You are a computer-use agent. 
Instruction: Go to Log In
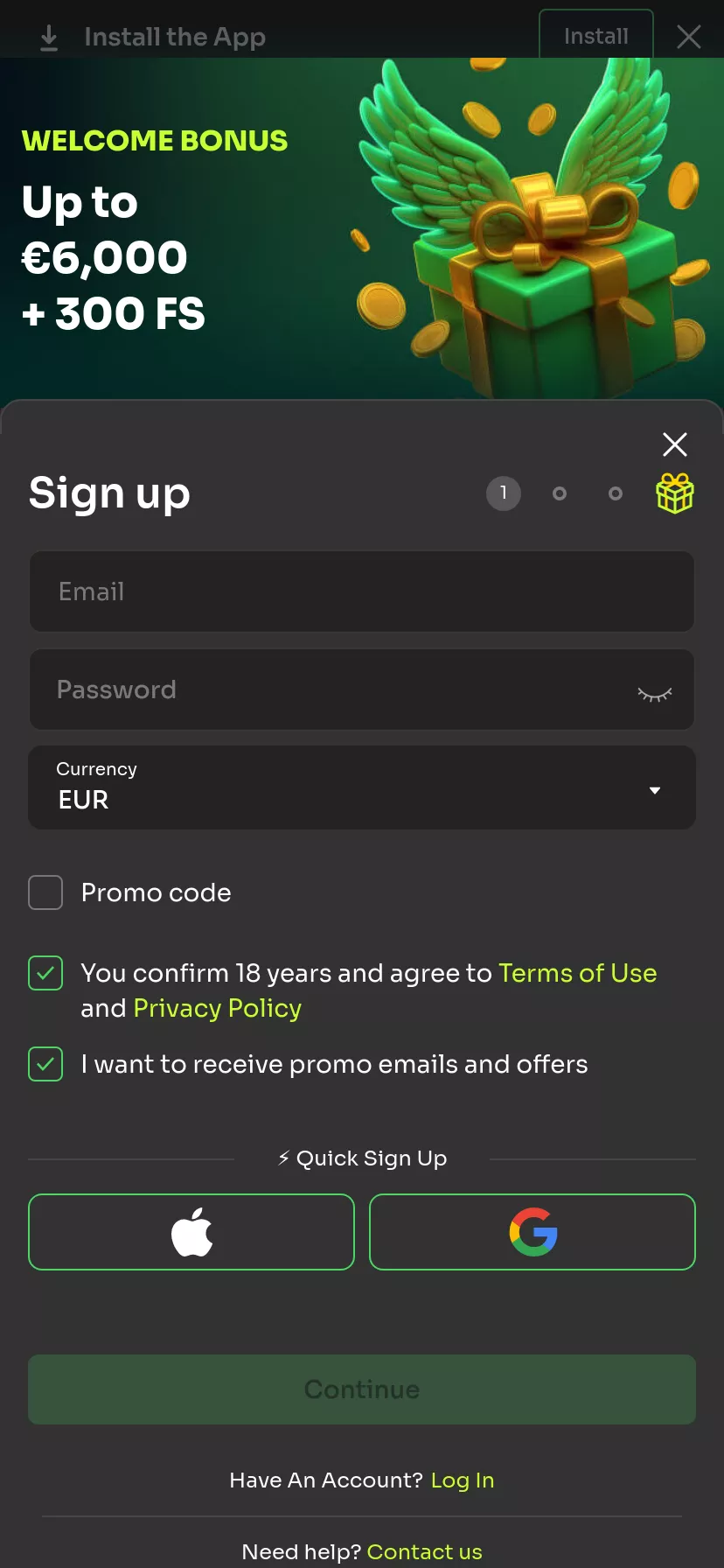tap(463, 1480)
